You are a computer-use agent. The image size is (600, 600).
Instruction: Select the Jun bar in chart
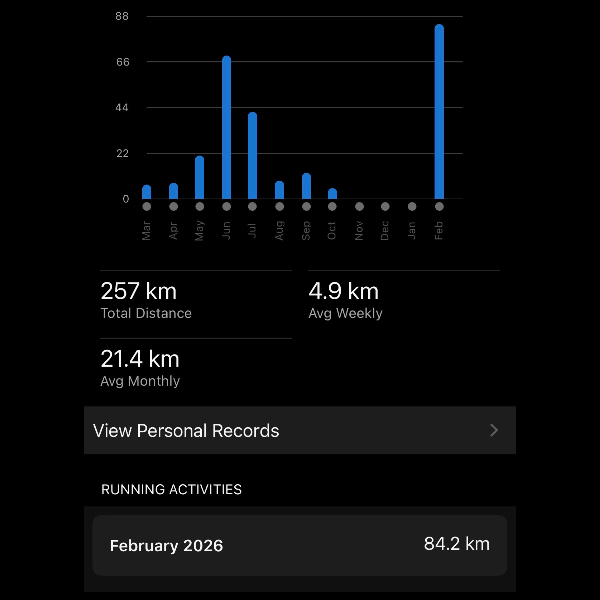point(227,128)
